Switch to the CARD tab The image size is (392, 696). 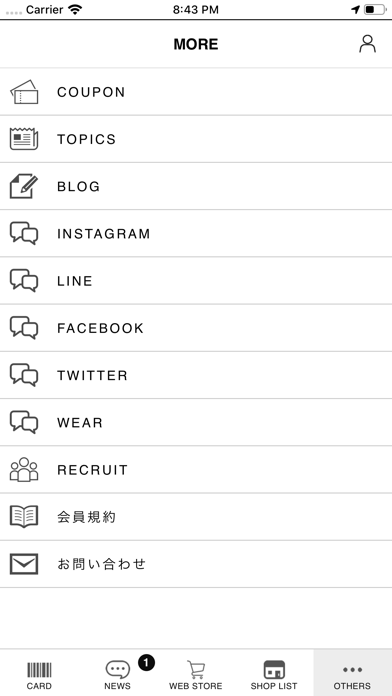39,673
